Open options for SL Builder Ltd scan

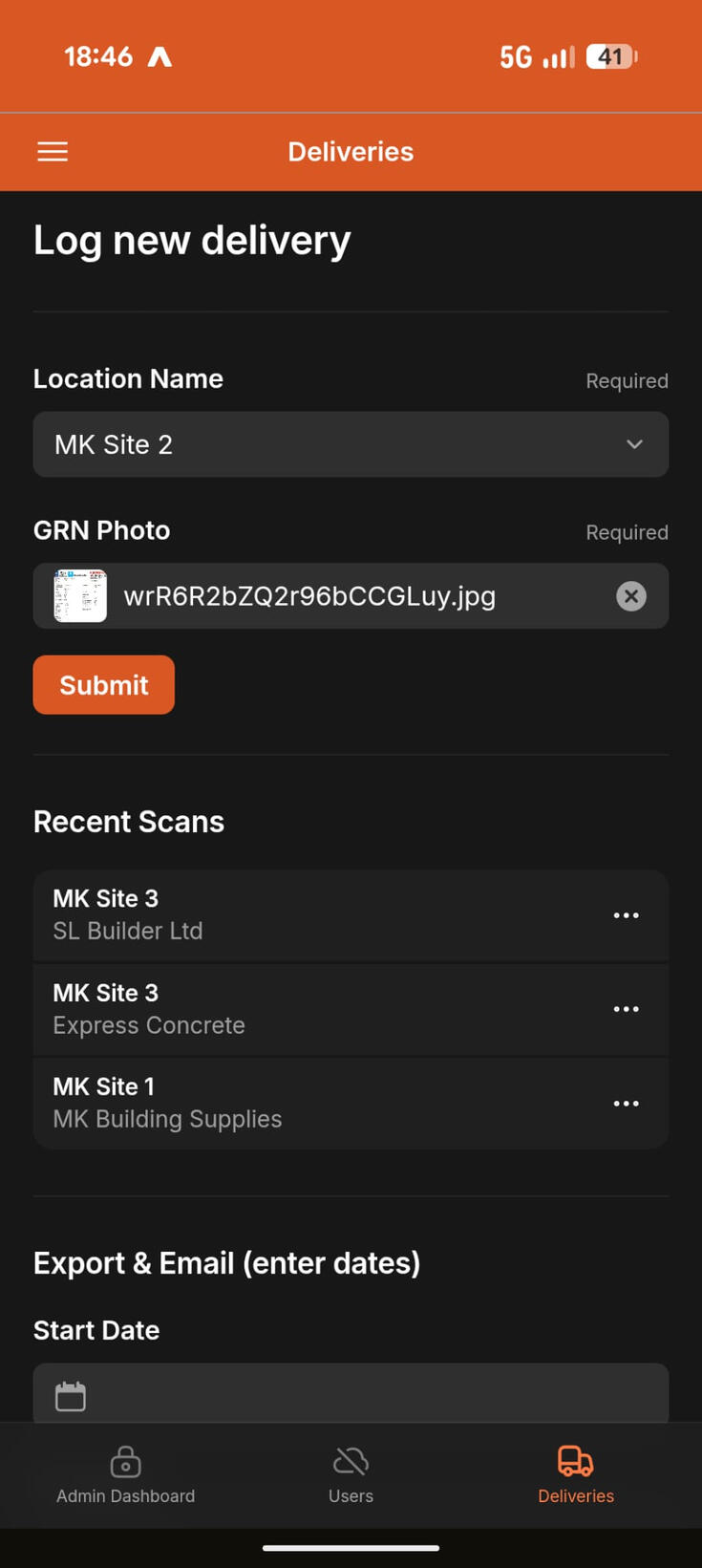pos(626,915)
